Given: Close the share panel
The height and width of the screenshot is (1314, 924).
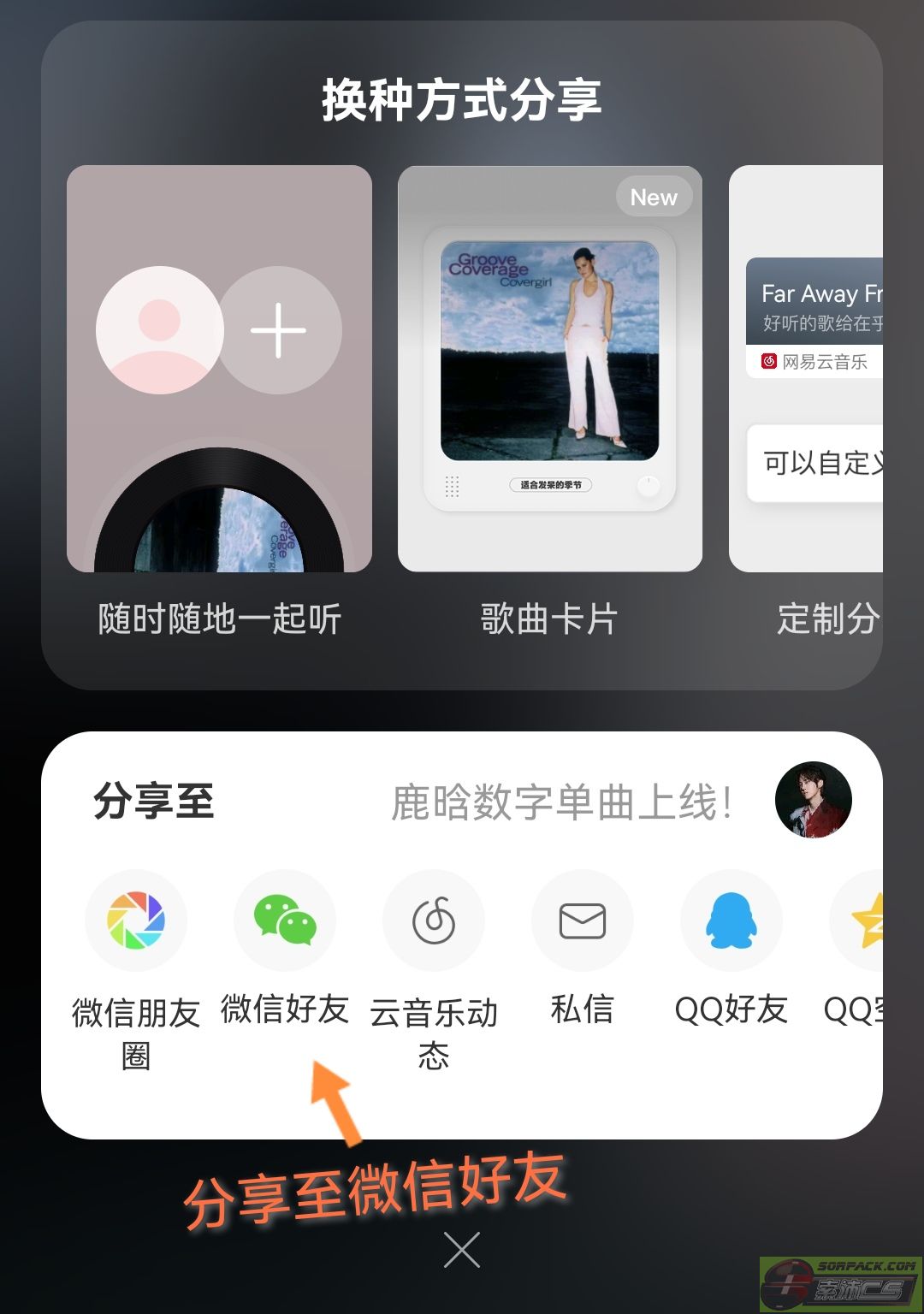Looking at the screenshot, I should coord(462,1251).
